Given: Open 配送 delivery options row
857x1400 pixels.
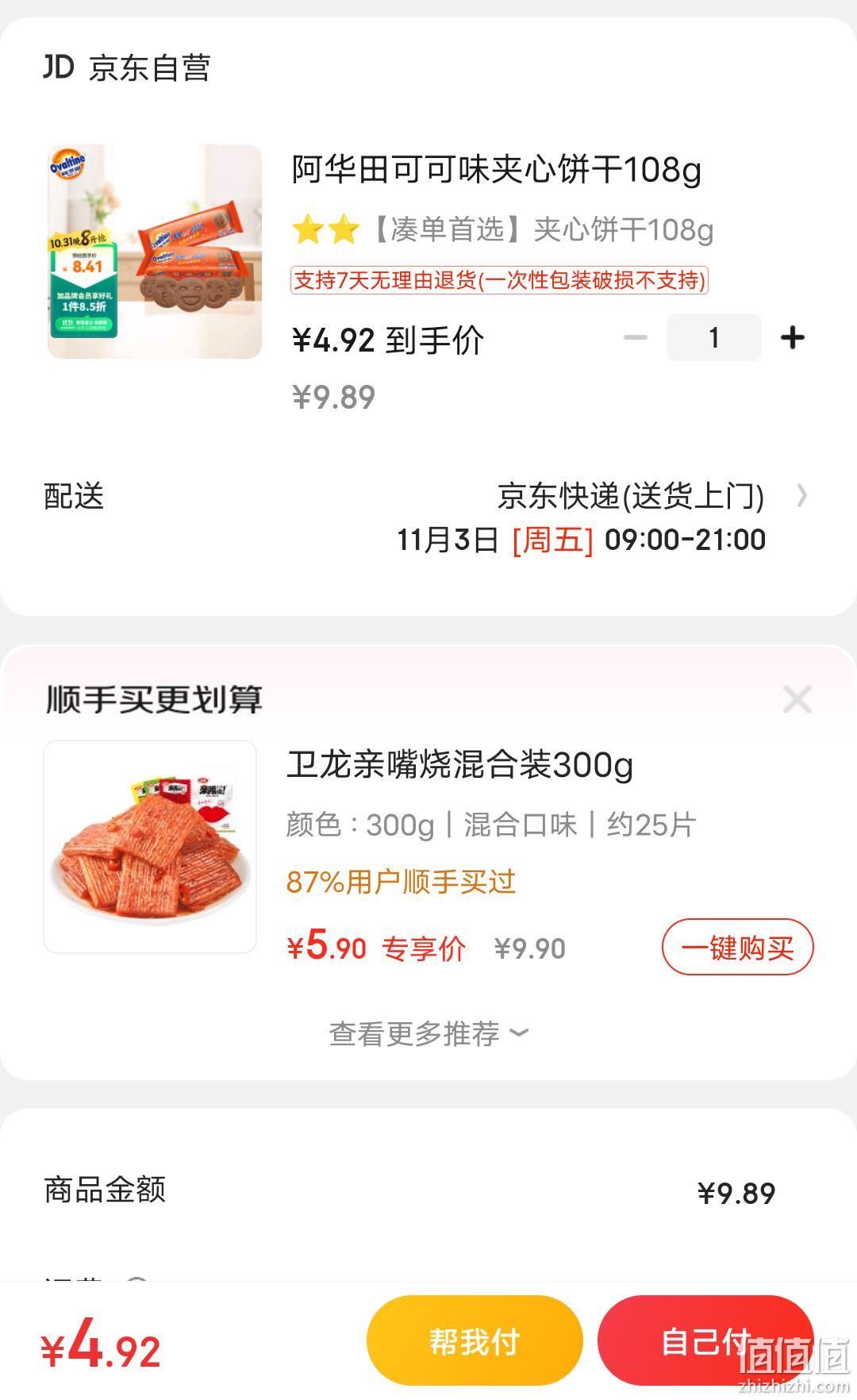Looking at the screenshot, I should [x=428, y=517].
